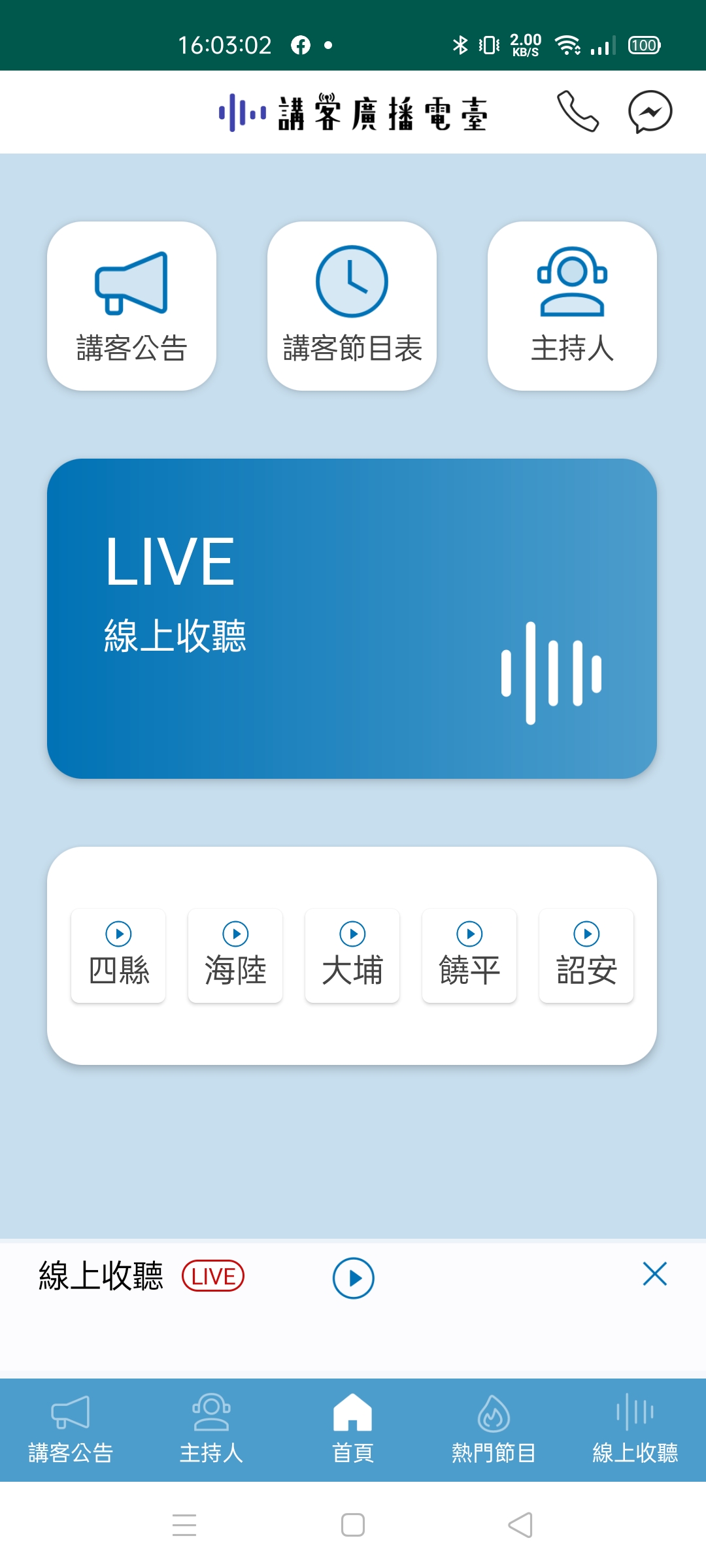Tap the station logo waveform icon
706x1568 pixels.
point(242,112)
